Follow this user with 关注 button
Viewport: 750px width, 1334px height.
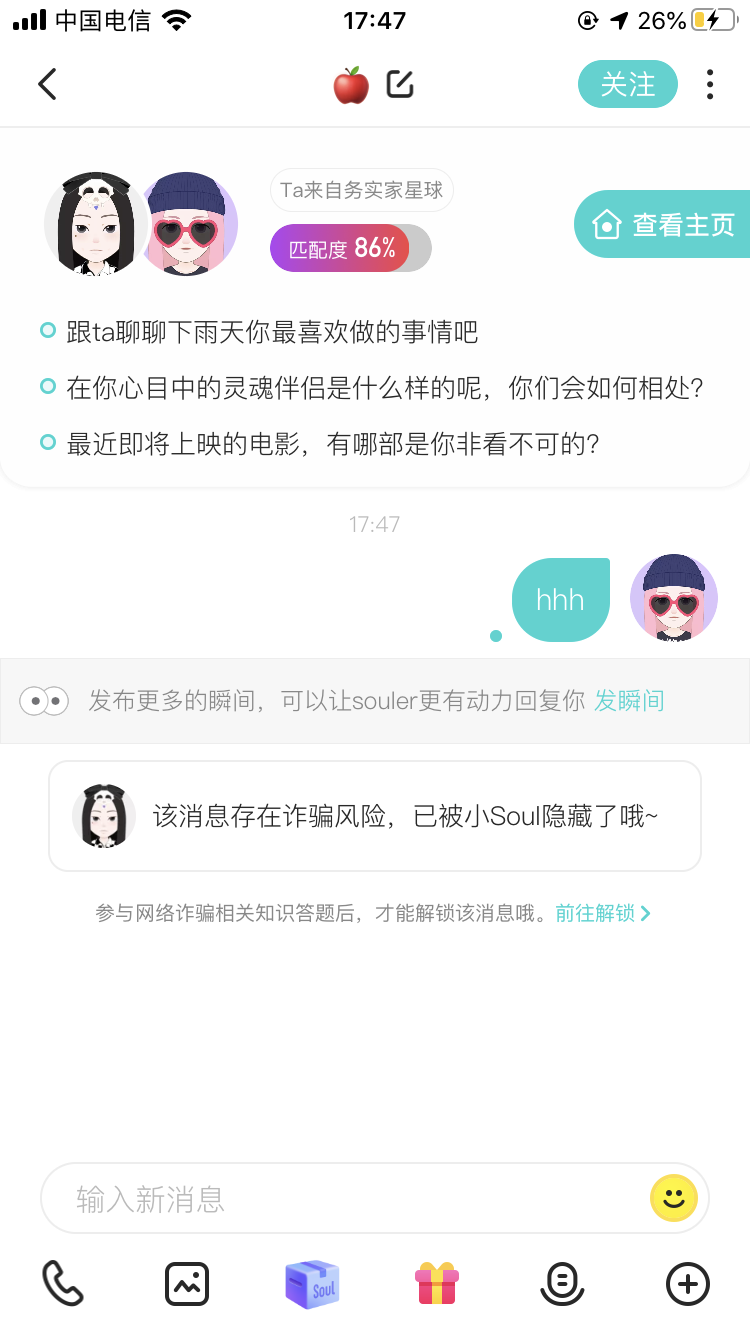tap(628, 85)
